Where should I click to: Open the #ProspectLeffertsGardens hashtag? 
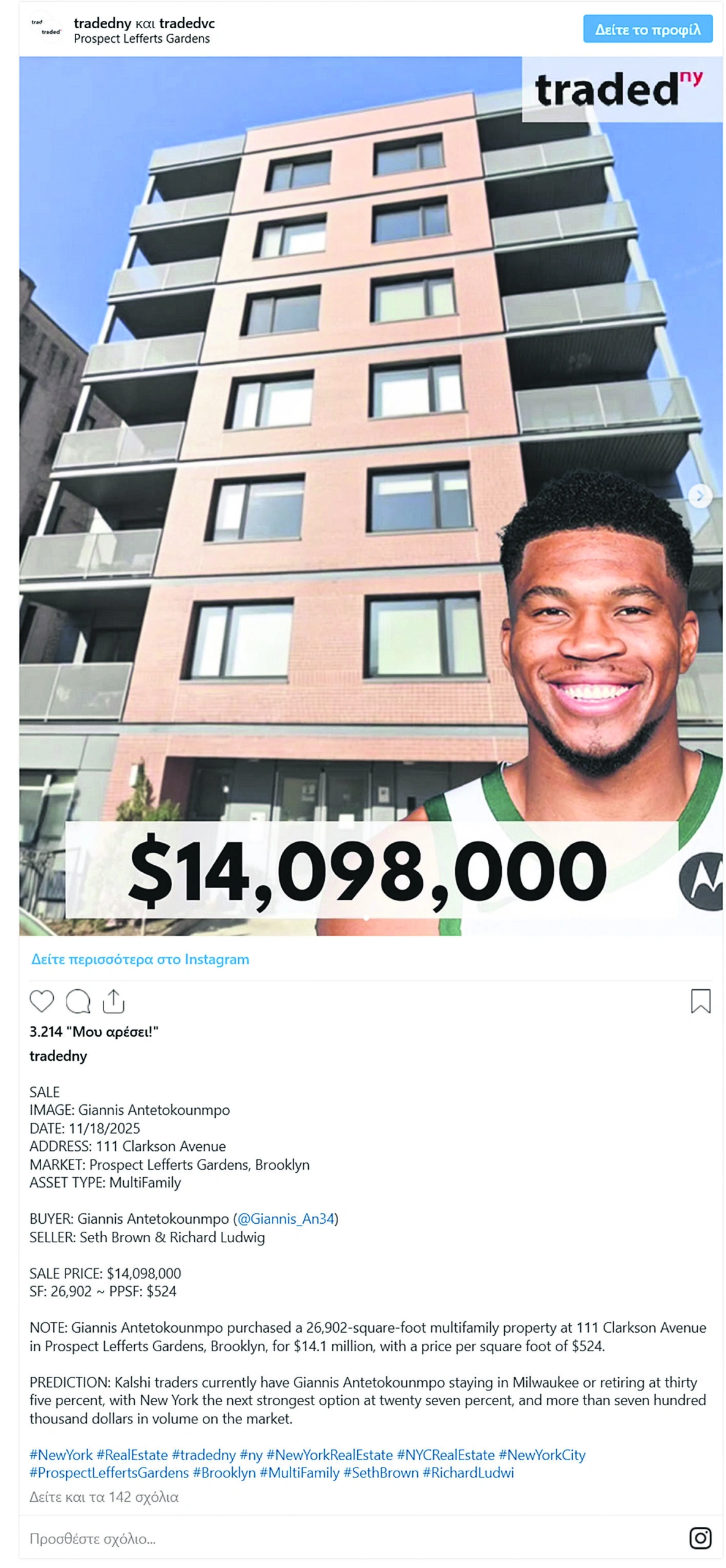pos(109,1473)
